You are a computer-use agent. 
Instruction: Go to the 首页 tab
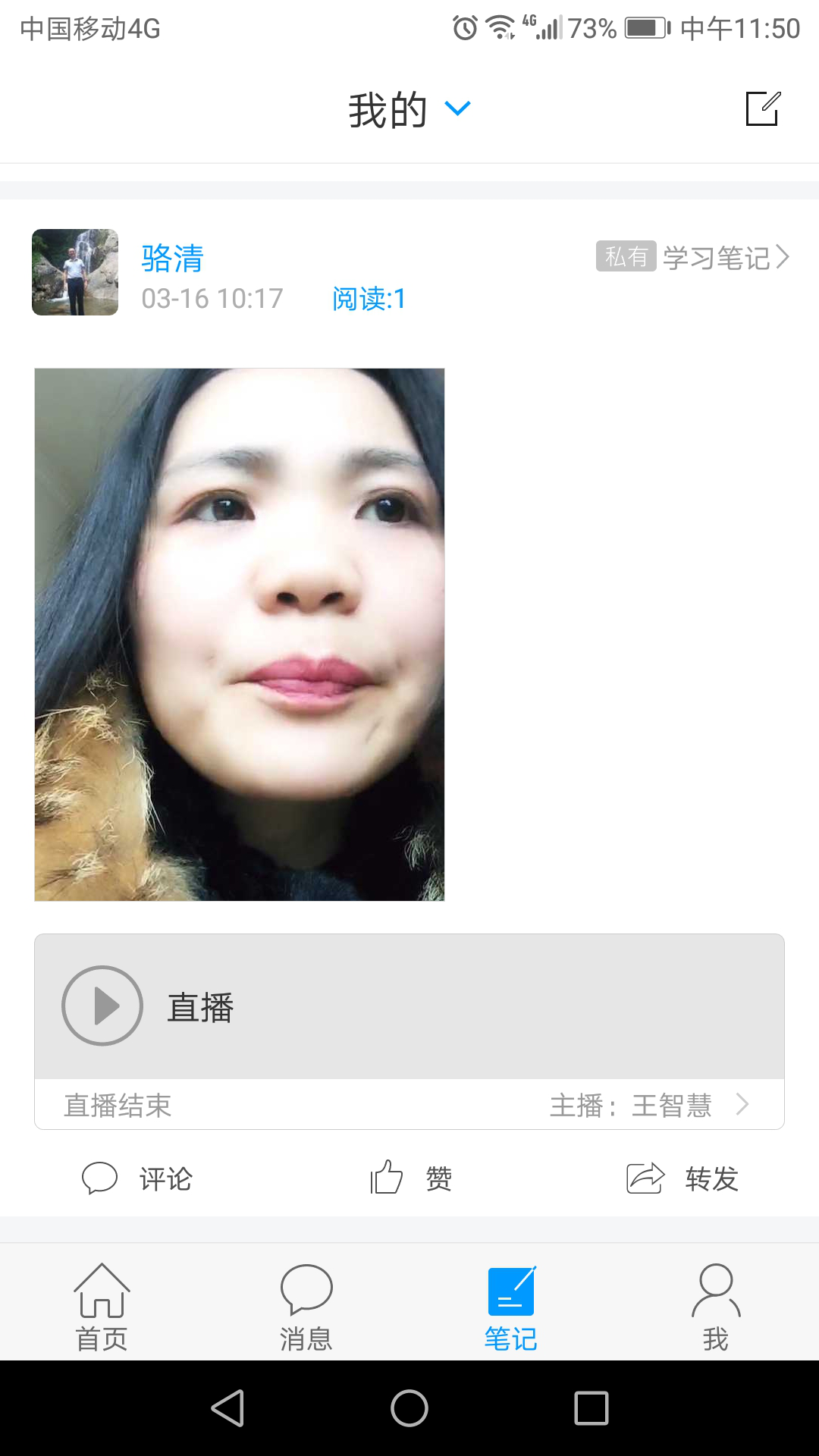click(x=102, y=1307)
